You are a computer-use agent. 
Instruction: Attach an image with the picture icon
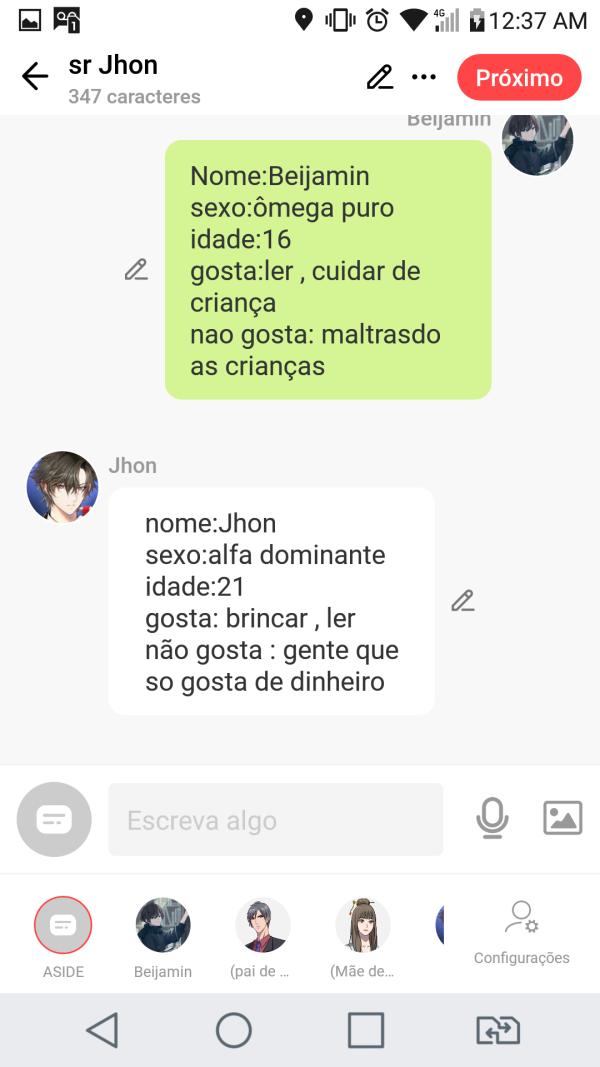pyautogui.click(x=562, y=818)
